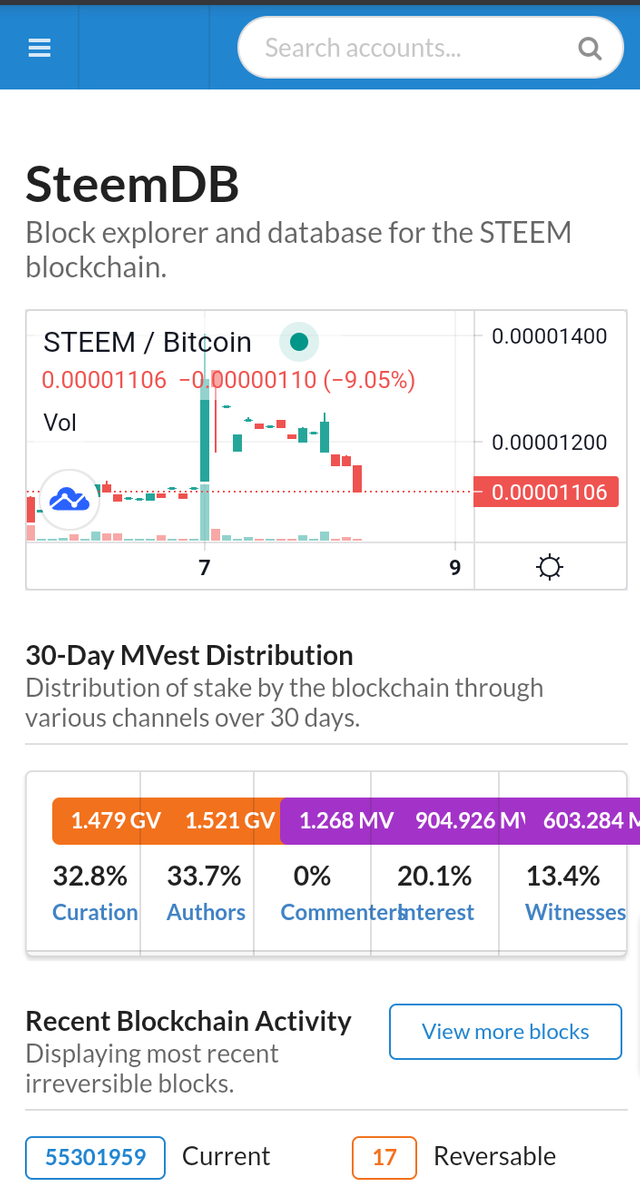Tap the search magnifier icon

tap(590, 48)
